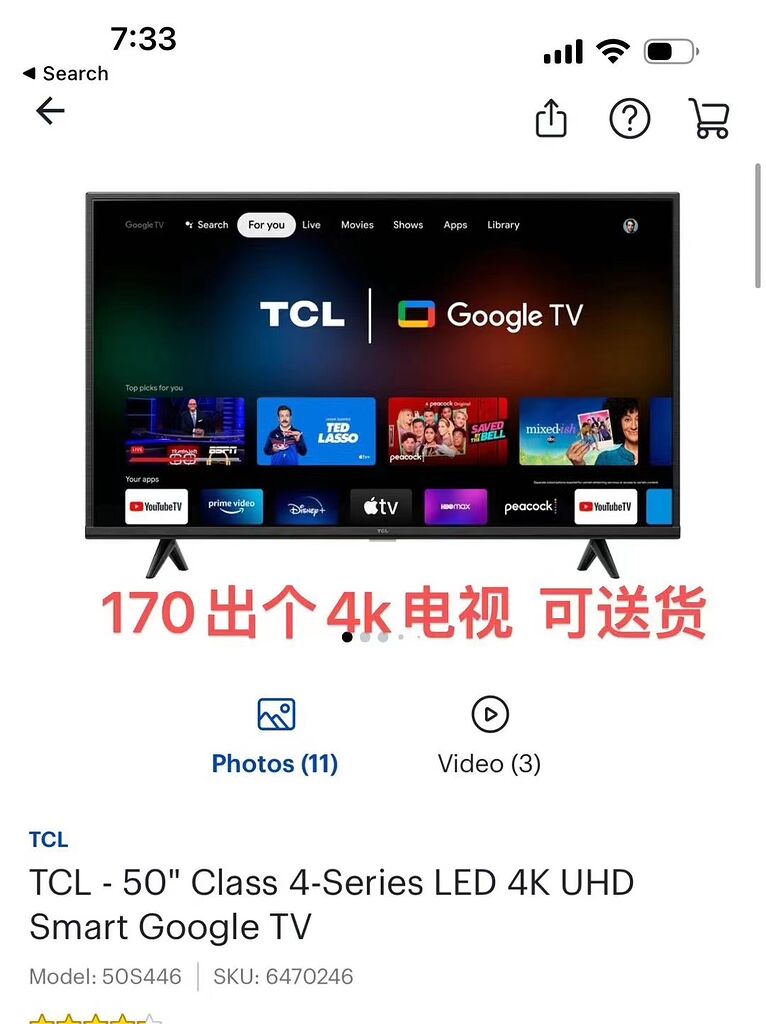Go back using the arrow icon
The image size is (766, 1024).
[50, 111]
